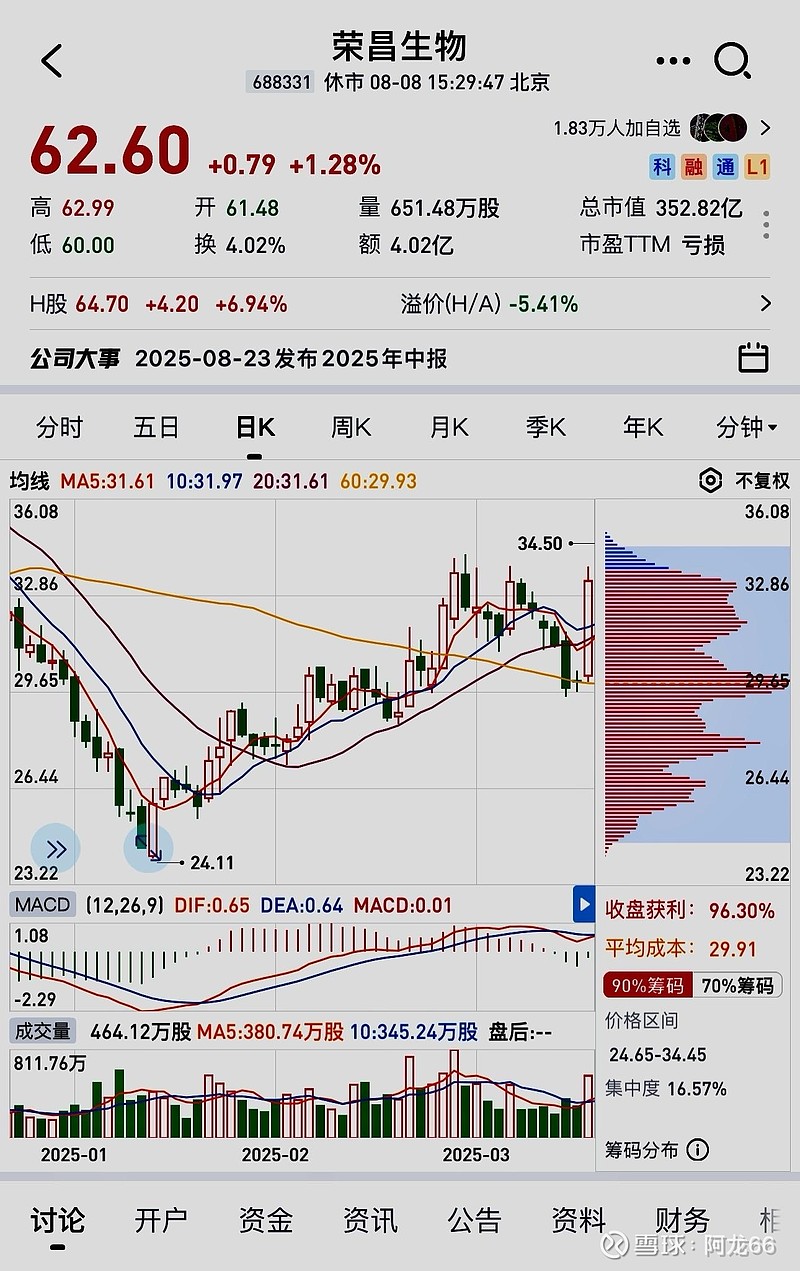Open the three-dot more options menu

tap(673, 61)
